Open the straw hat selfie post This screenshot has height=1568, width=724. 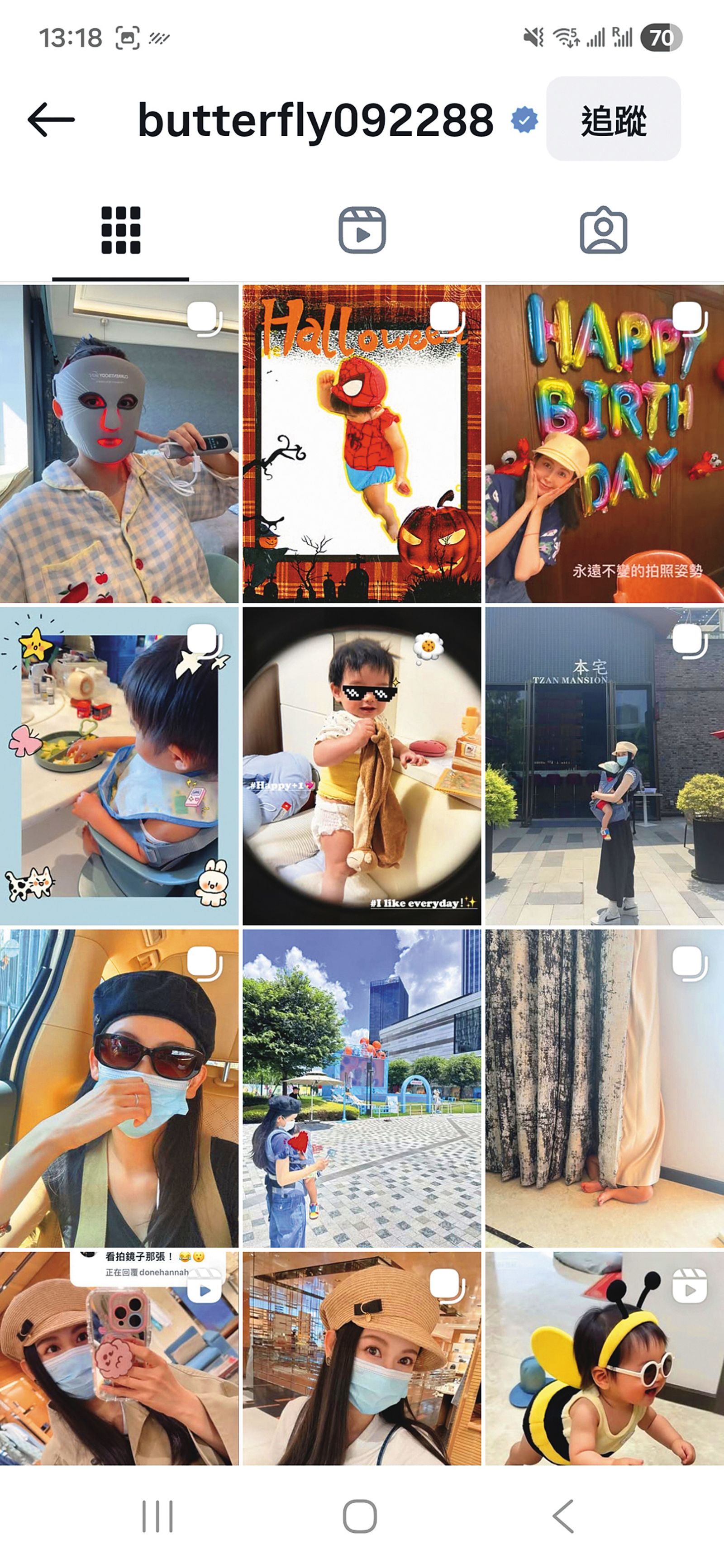pos(362,1357)
